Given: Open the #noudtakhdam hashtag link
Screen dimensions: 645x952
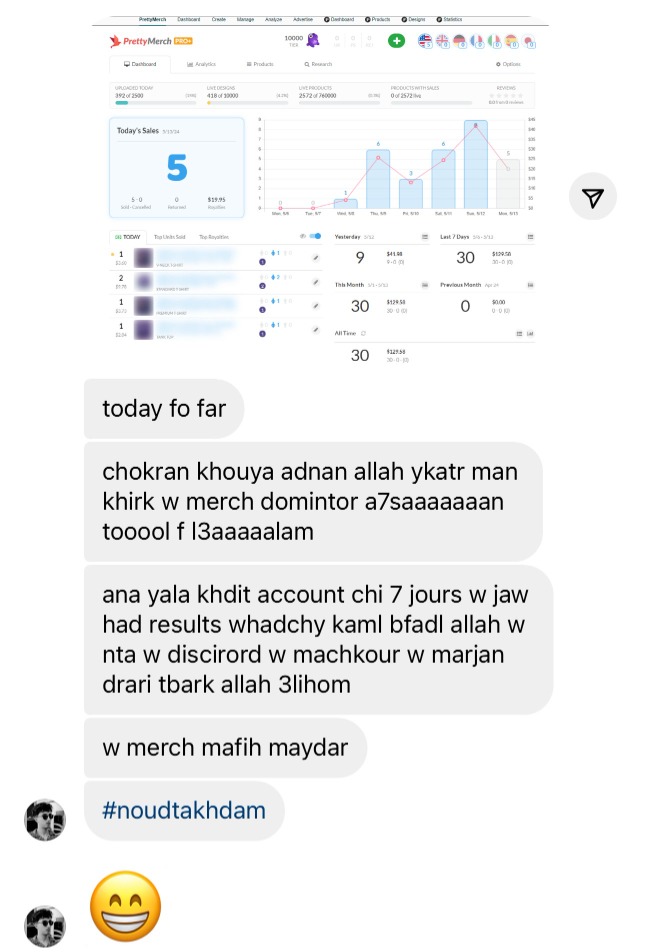Looking at the screenshot, I should coord(184,809).
